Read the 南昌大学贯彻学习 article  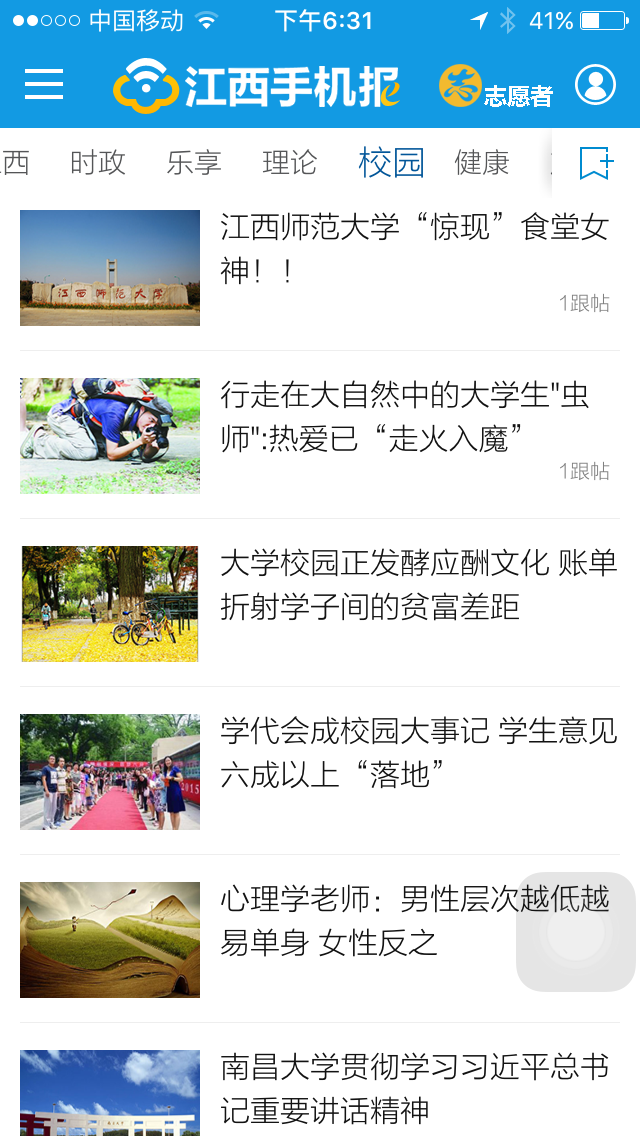click(x=414, y=1088)
